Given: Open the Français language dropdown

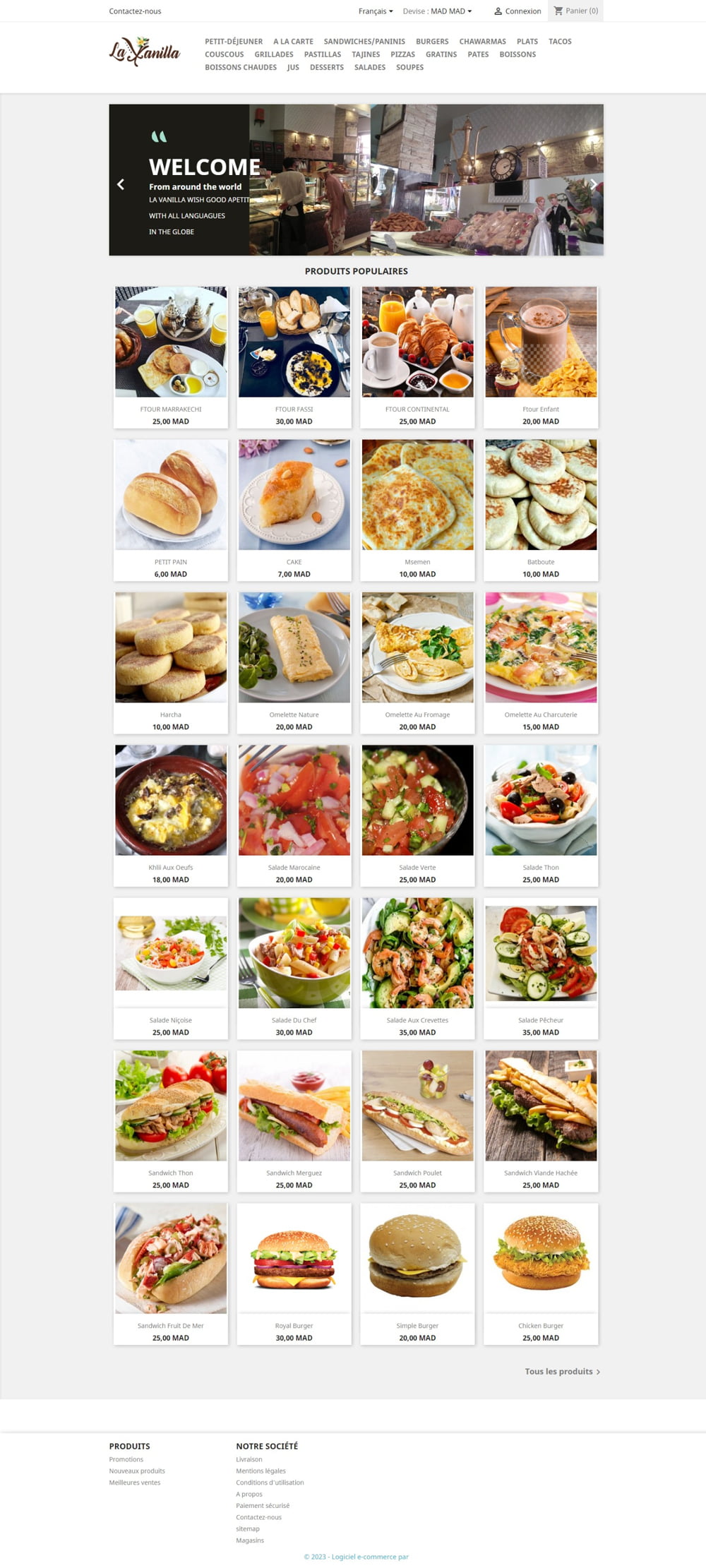Looking at the screenshot, I should coord(376,11).
